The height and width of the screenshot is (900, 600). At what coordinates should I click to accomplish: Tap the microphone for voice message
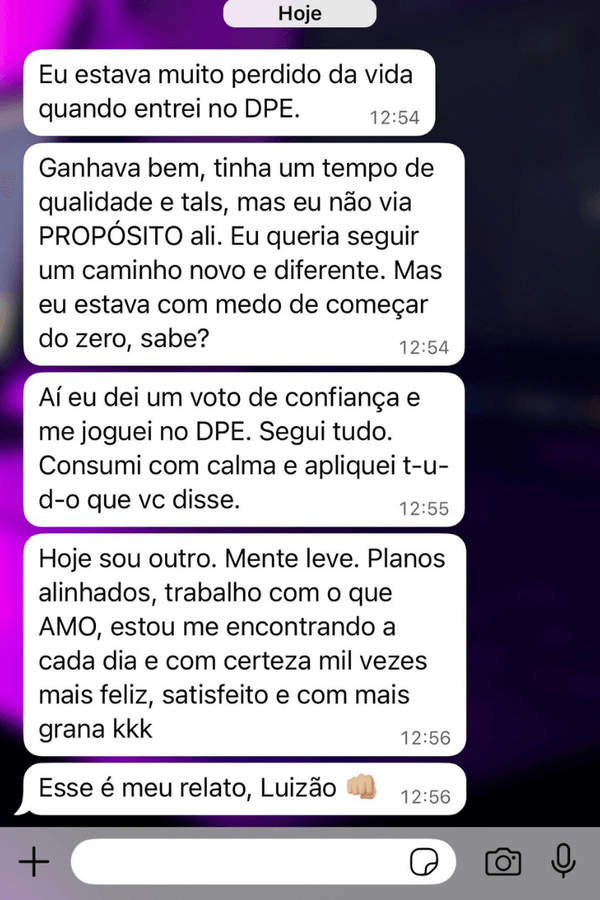(564, 861)
